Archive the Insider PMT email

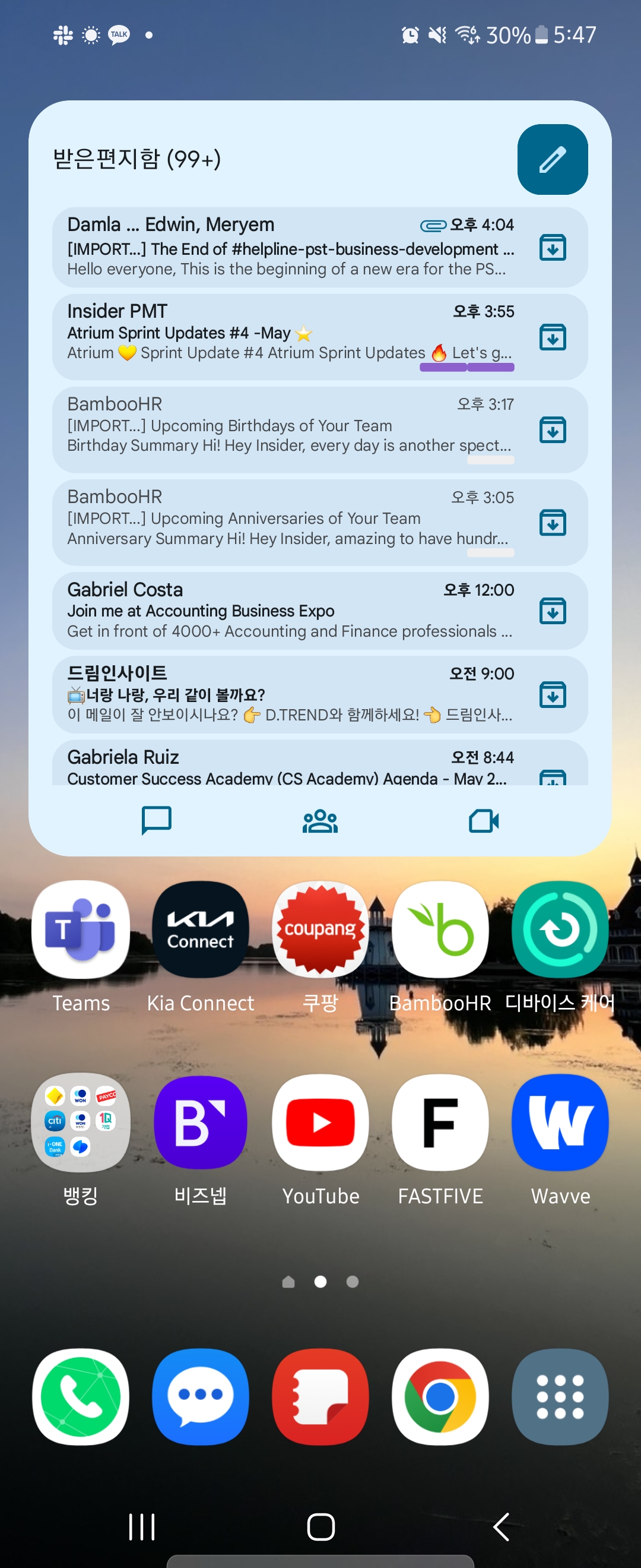552,337
